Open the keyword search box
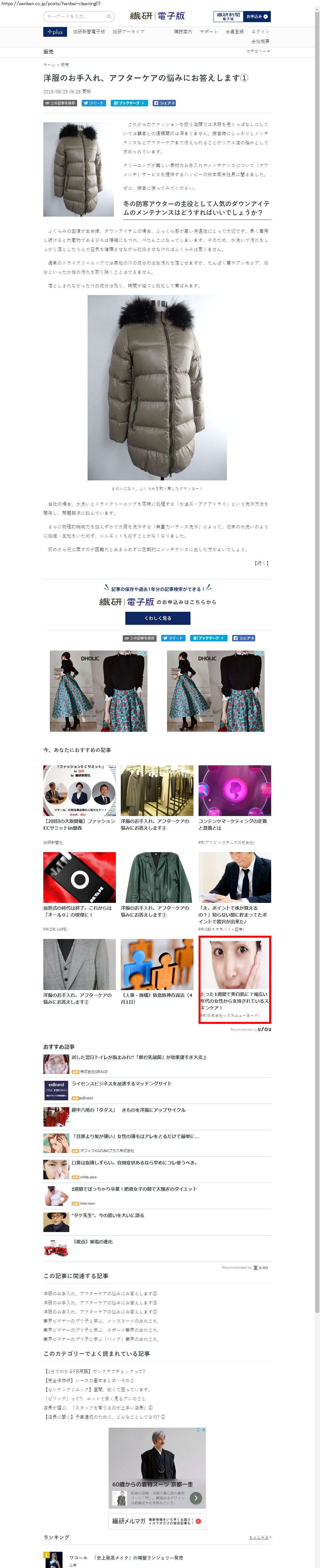Viewport: 320px width, 1568px height. click(79, 17)
